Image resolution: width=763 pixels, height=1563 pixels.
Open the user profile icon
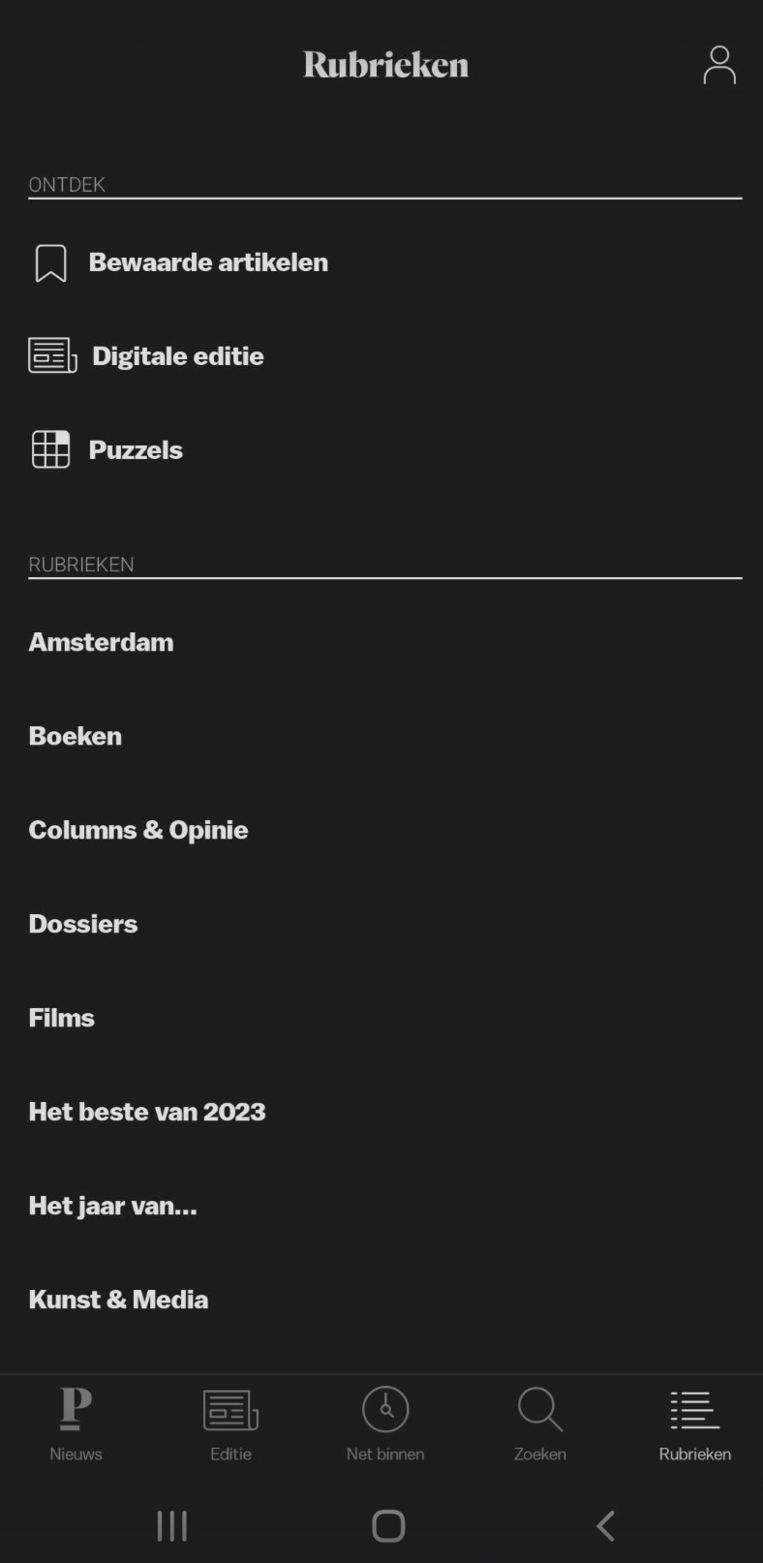[x=719, y=66]
